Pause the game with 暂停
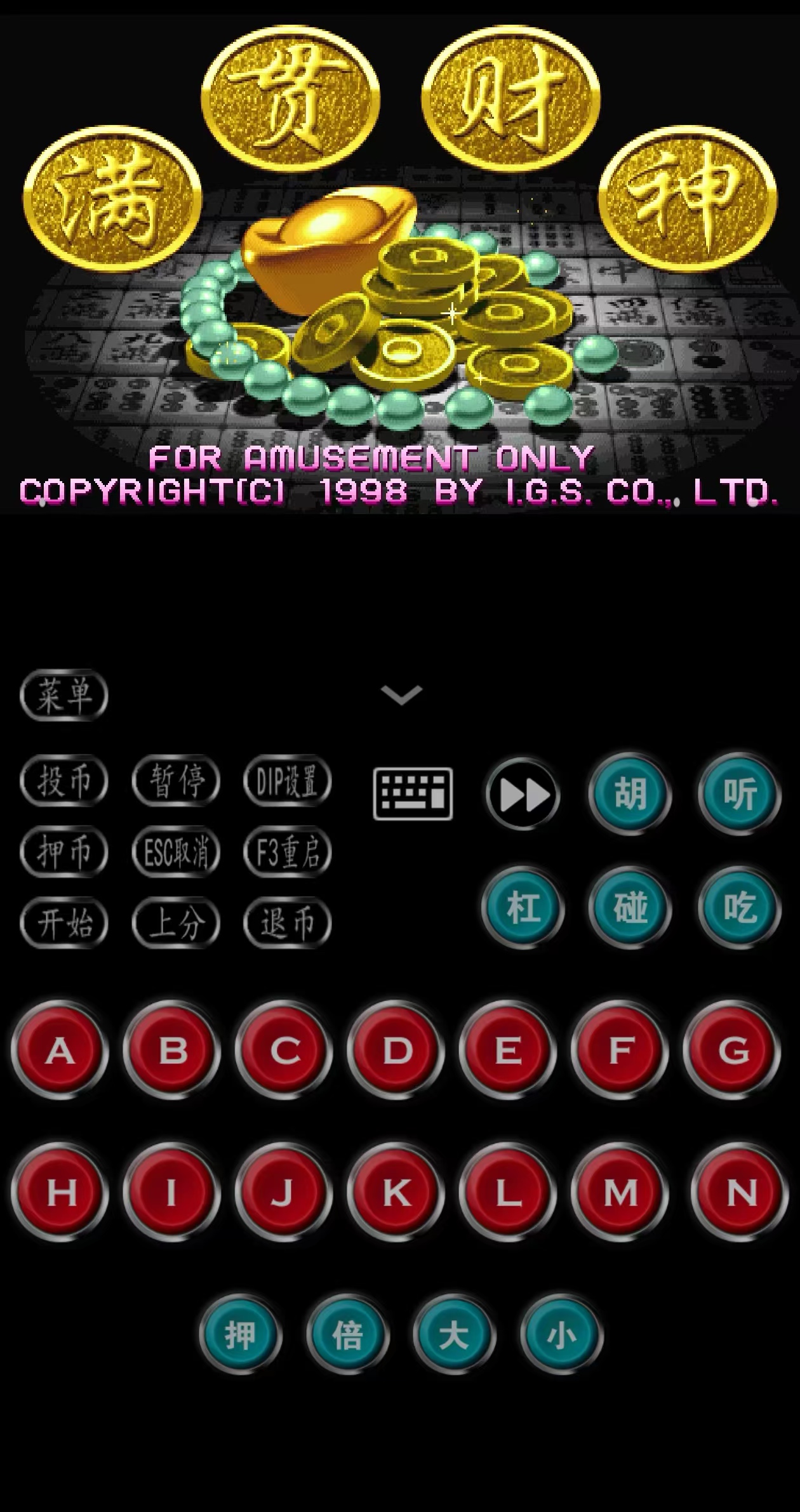The image size is (800, 1512). click(176, 780)
